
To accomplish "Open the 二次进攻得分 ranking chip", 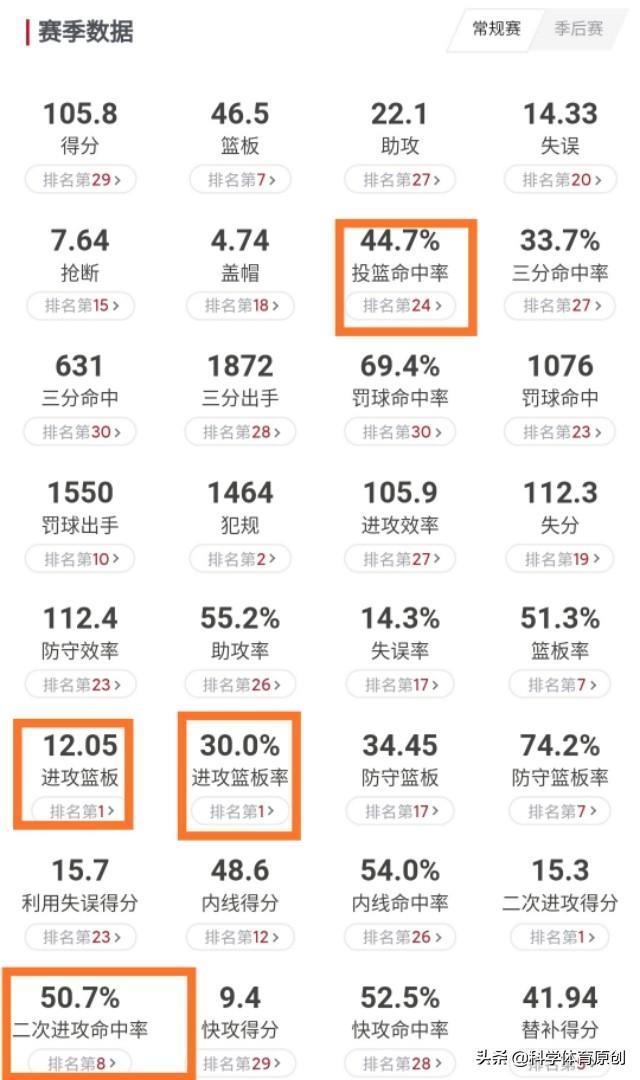I will coord(560,937).
